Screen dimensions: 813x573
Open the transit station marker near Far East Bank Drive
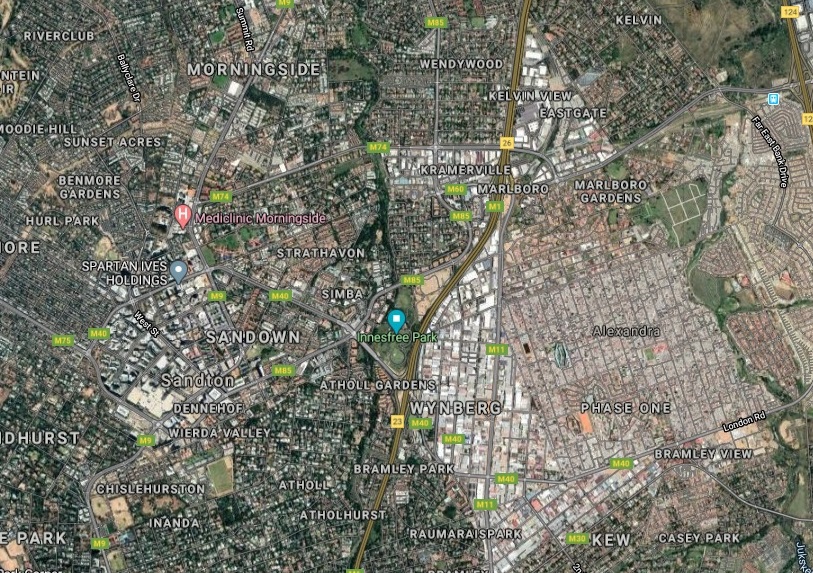click(x=773, y=99)
